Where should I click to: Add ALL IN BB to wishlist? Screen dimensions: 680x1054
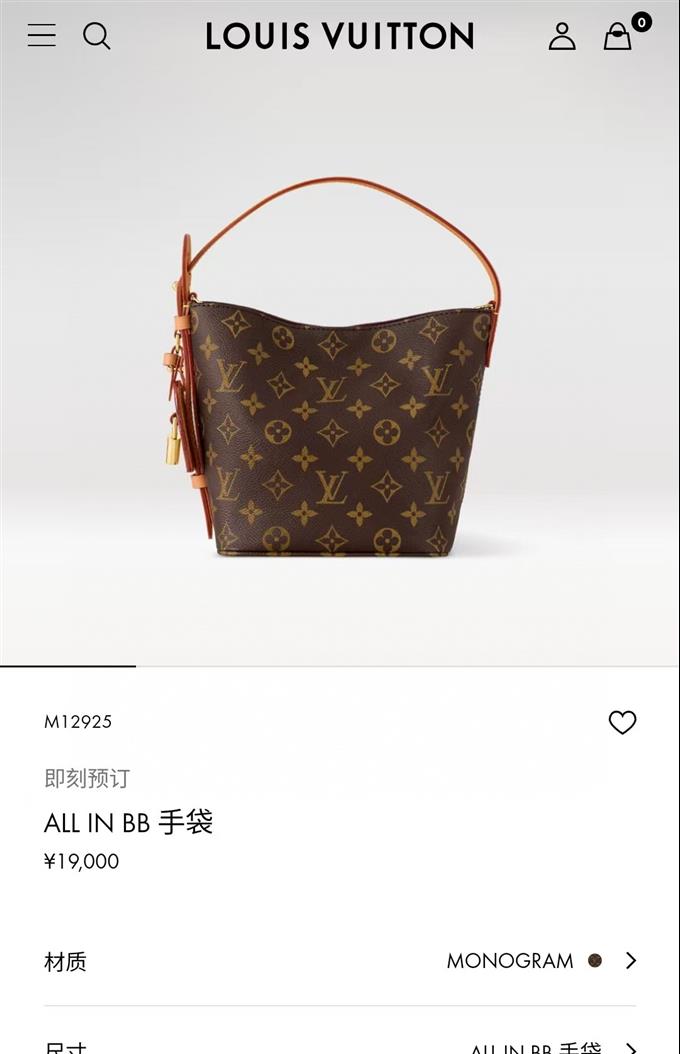tap(622, 722)
